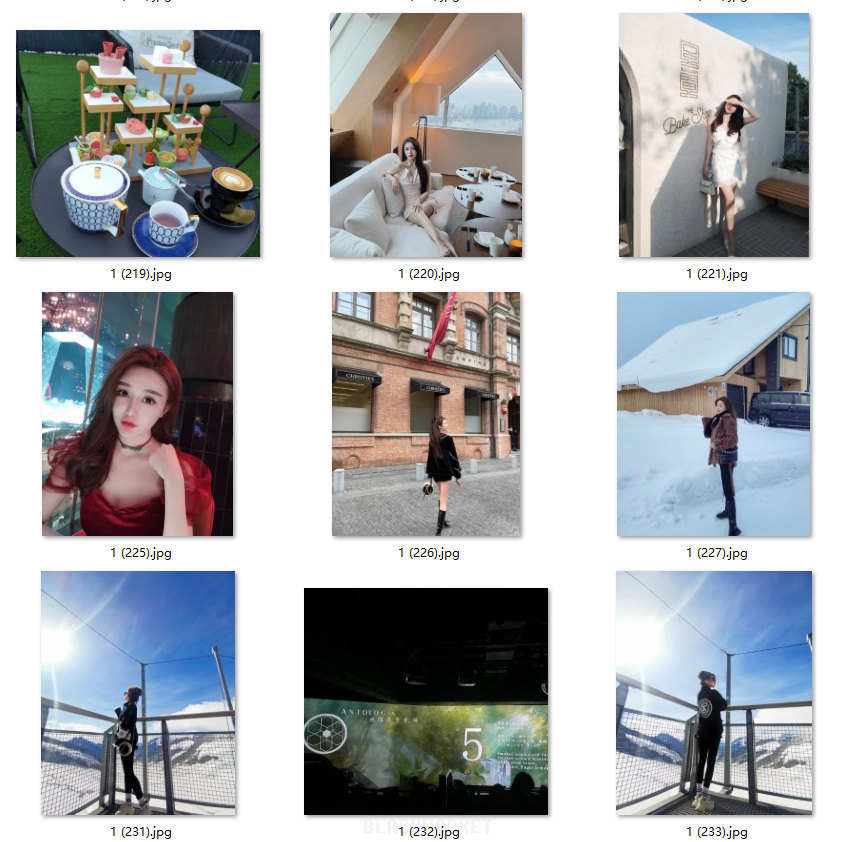Open the thumbnail named 1 (220).jpg
Viewport: 858px width, 842px height.
click(426, 135)
